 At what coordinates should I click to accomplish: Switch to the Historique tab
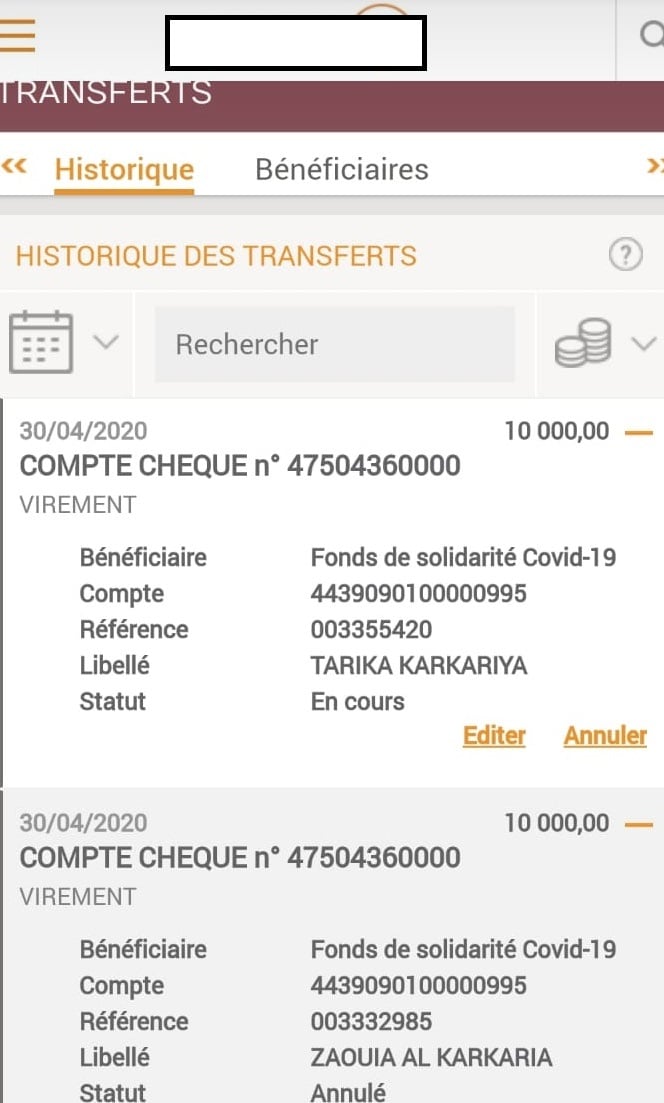click(x=124, y=169)
